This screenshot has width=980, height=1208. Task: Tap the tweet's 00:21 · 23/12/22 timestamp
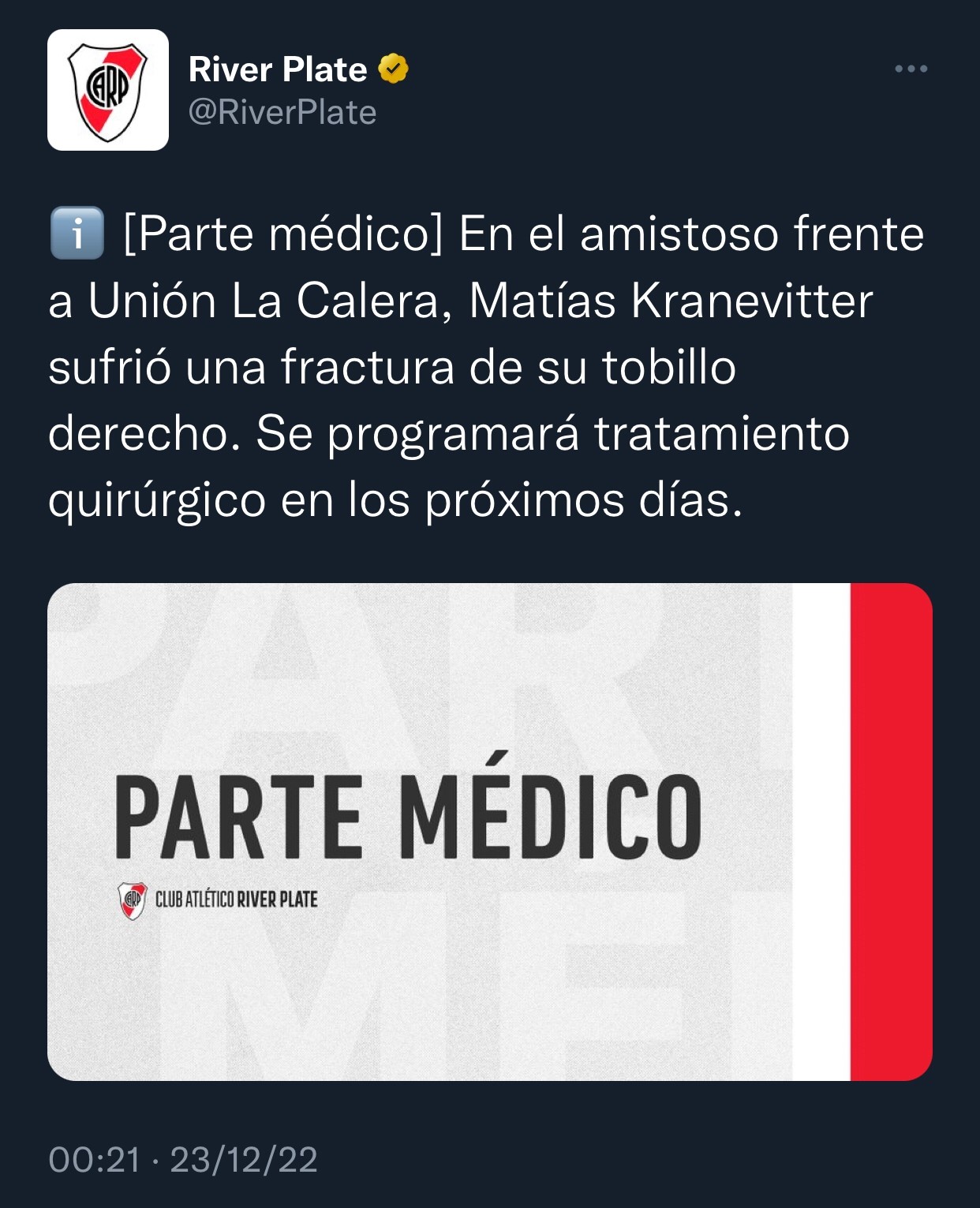point(183,1160)
